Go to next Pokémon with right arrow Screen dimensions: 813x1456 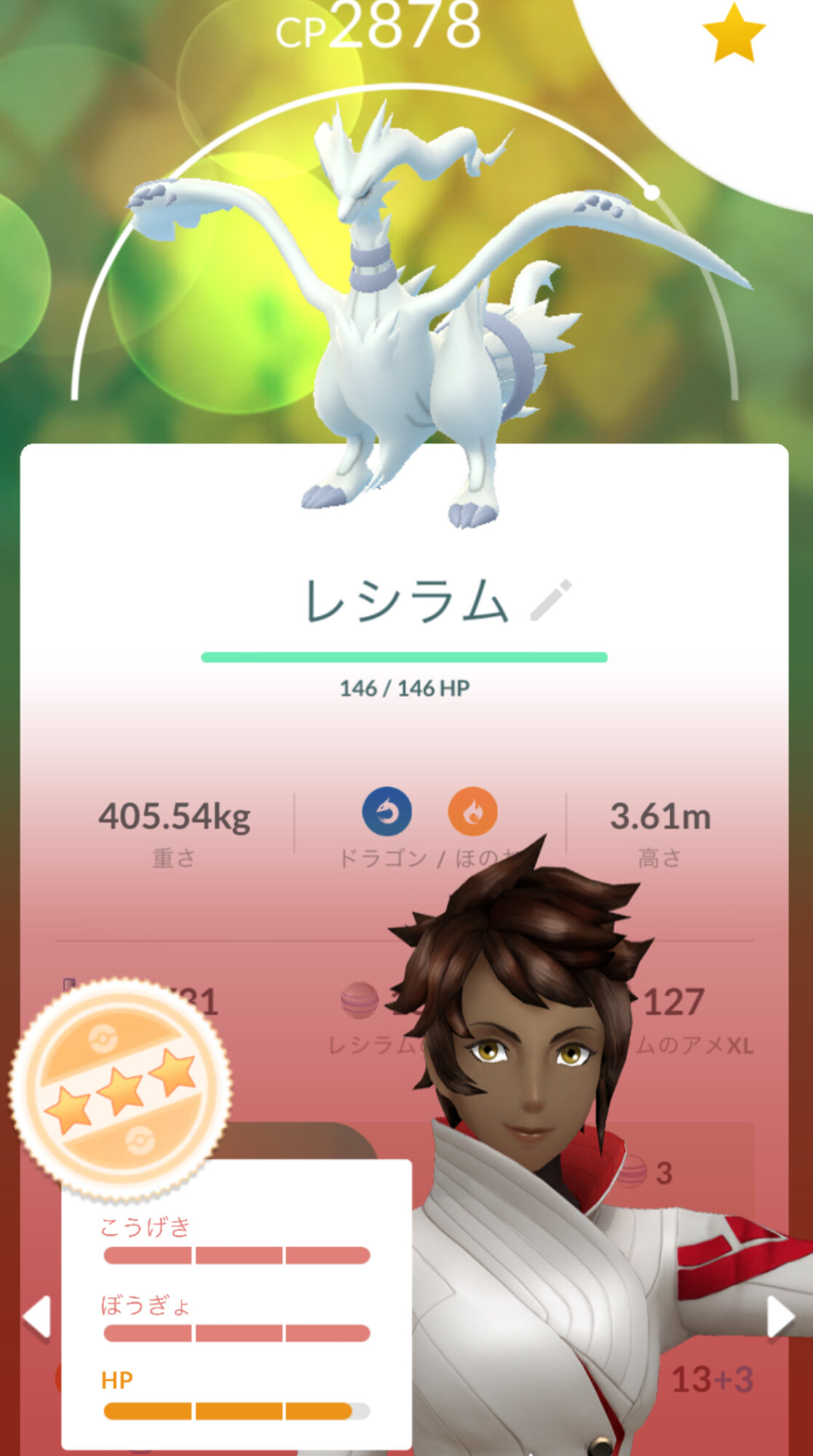(781, 1316)
